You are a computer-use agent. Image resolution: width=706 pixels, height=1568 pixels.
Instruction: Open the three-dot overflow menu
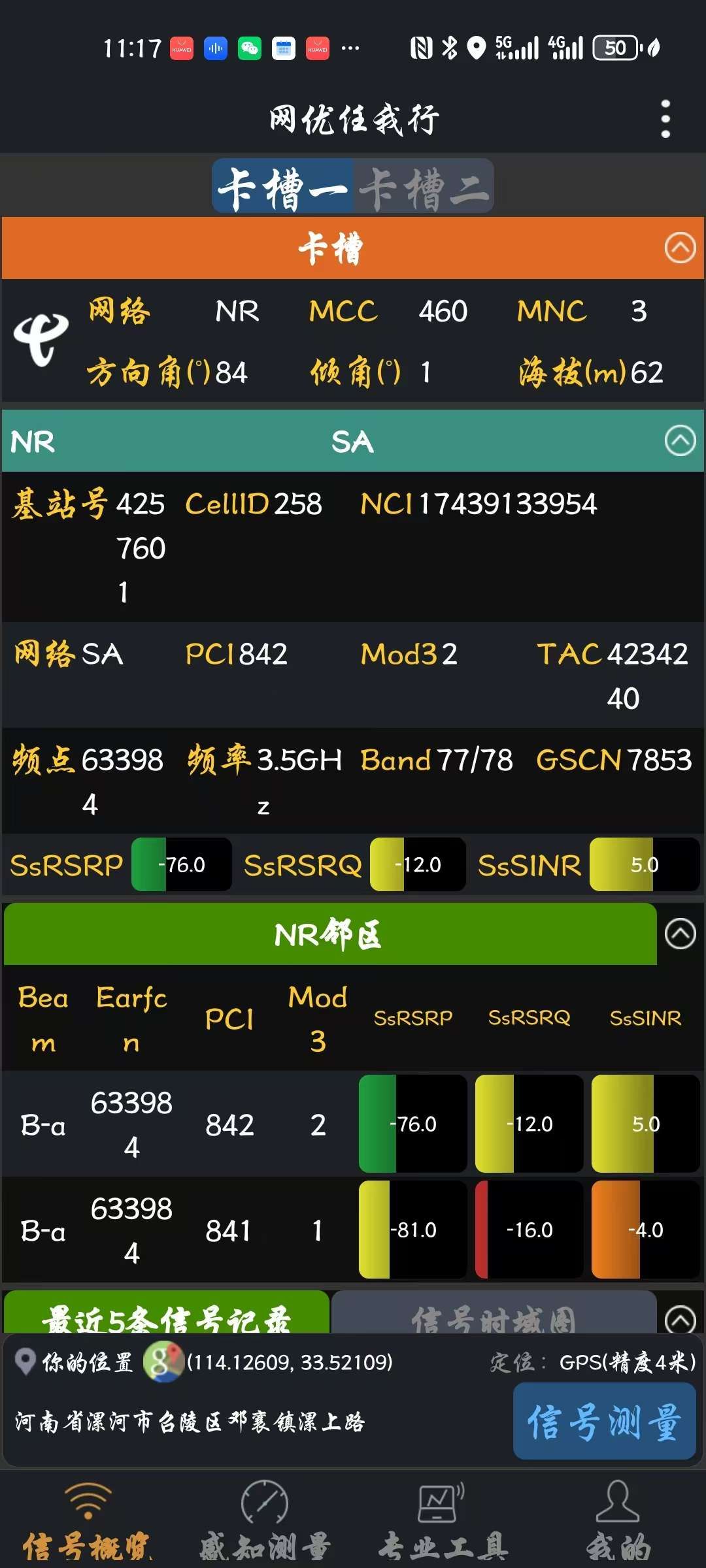[665, 119]
